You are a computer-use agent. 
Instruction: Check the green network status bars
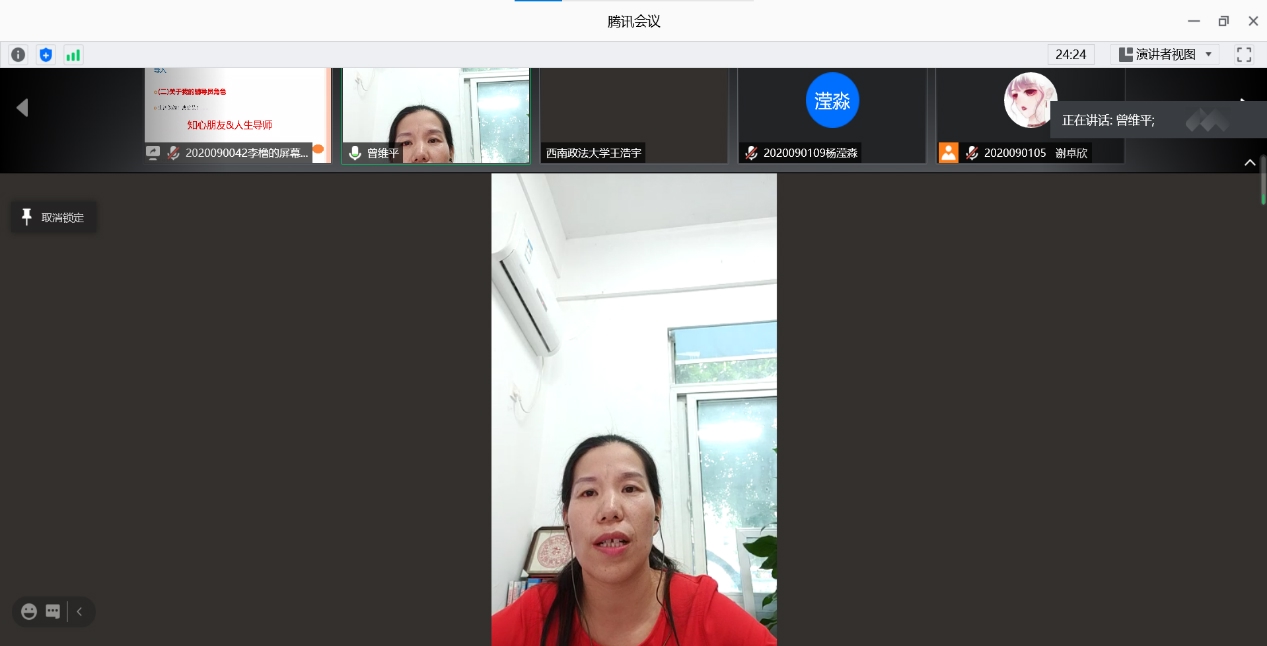pyautogui.click(x=73, y=55)
